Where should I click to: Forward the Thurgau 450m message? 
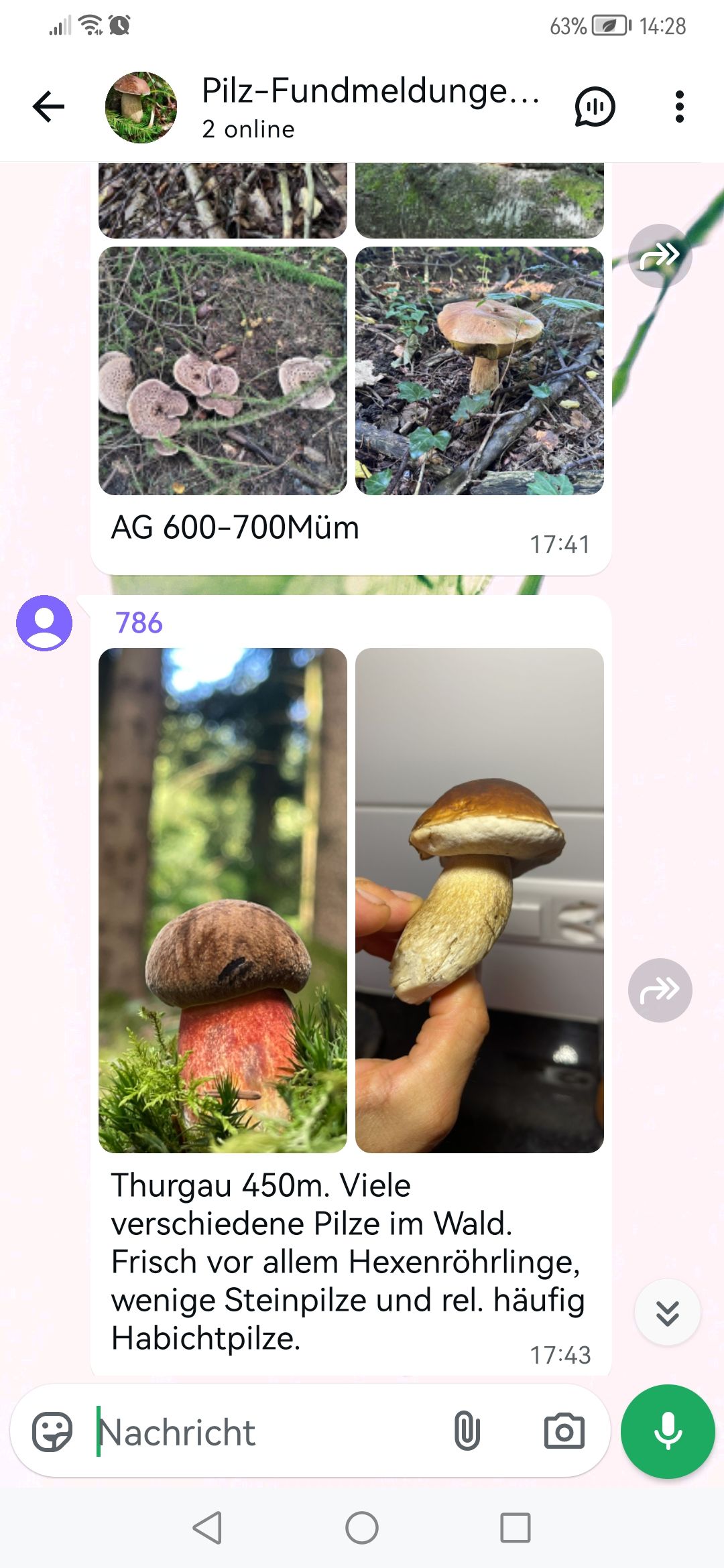click(x=660, y=990)
